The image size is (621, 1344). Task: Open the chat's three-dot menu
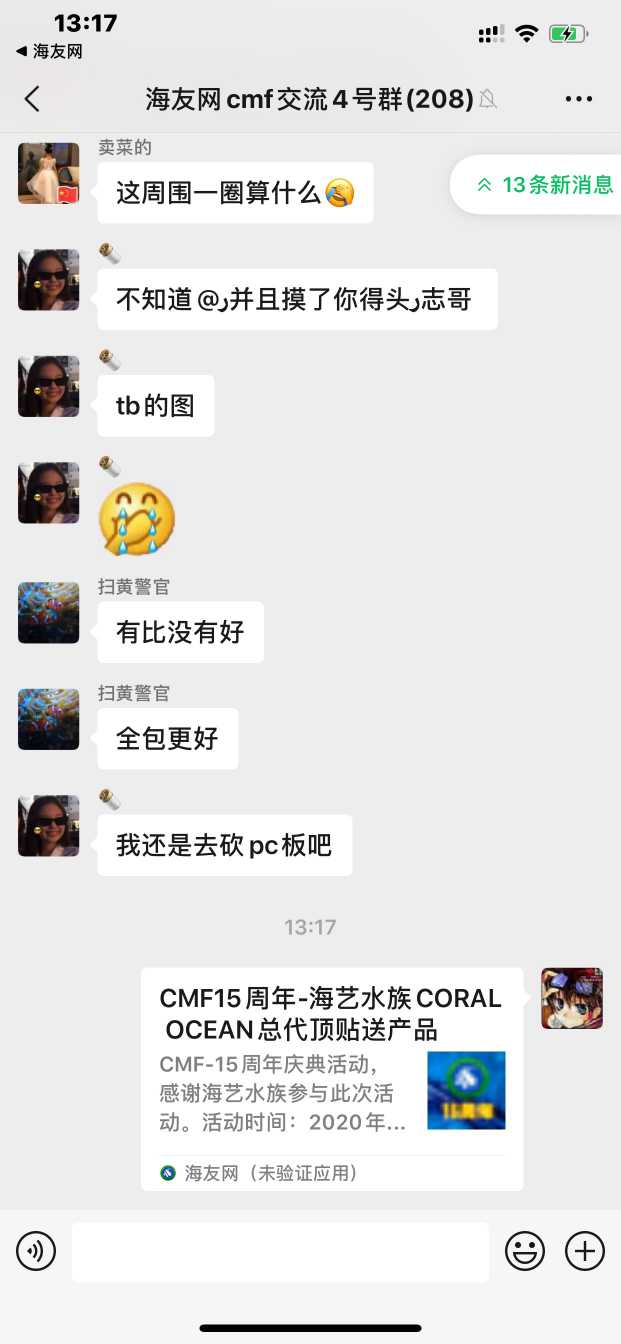click(579, 98)
